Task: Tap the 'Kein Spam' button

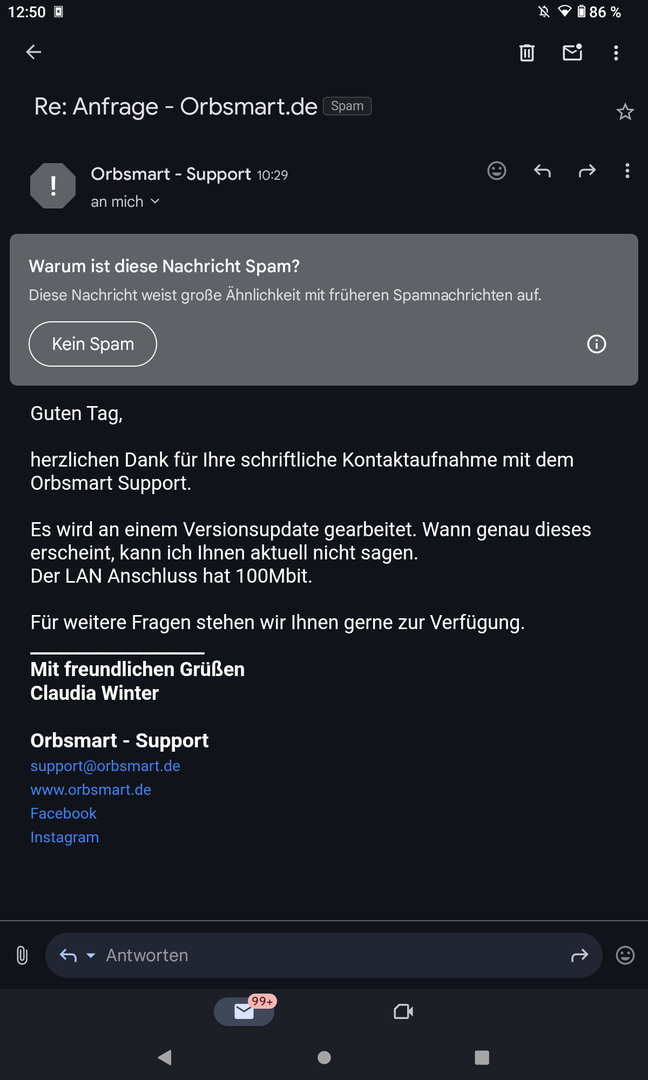Action: tap(93, 344)
